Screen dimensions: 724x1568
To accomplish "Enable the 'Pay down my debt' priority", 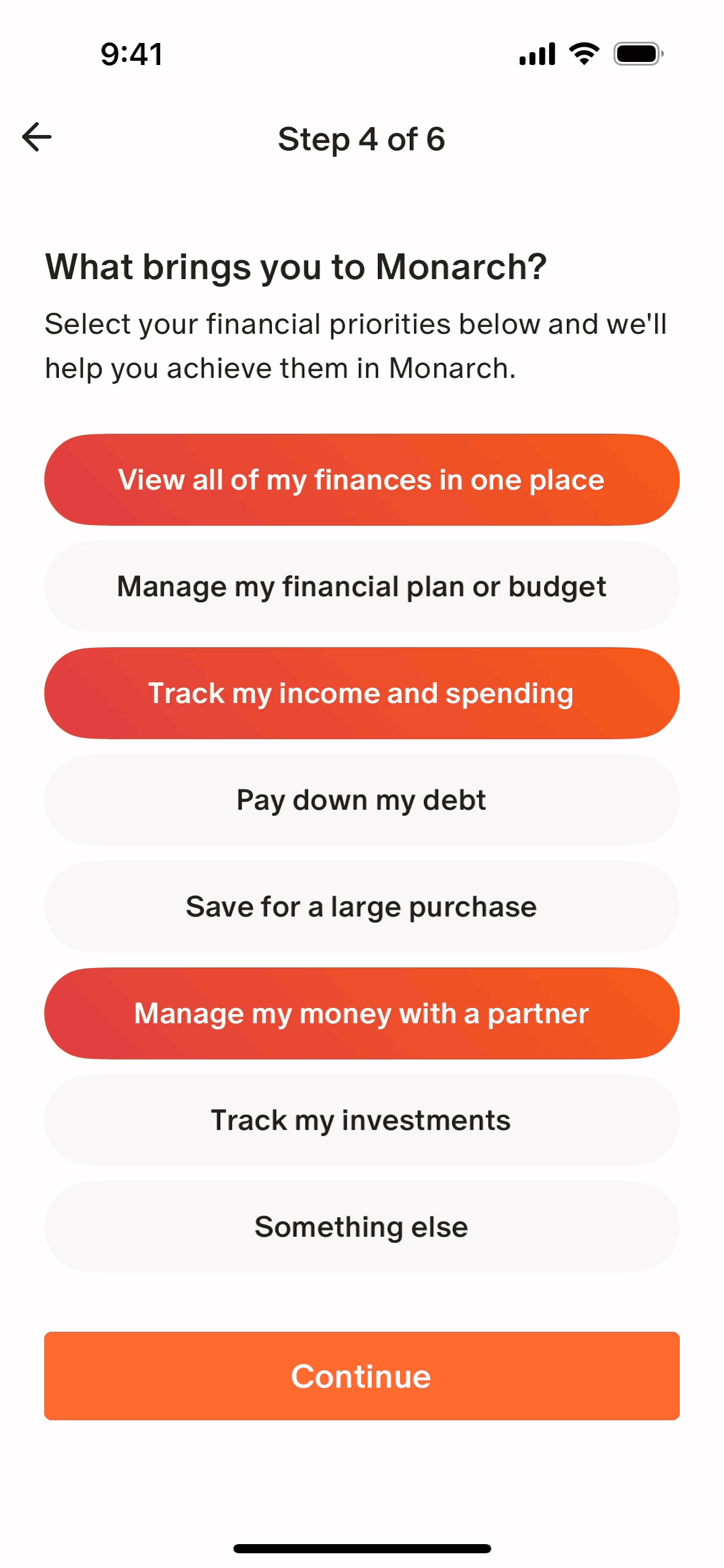I will [x=362, y=799].
